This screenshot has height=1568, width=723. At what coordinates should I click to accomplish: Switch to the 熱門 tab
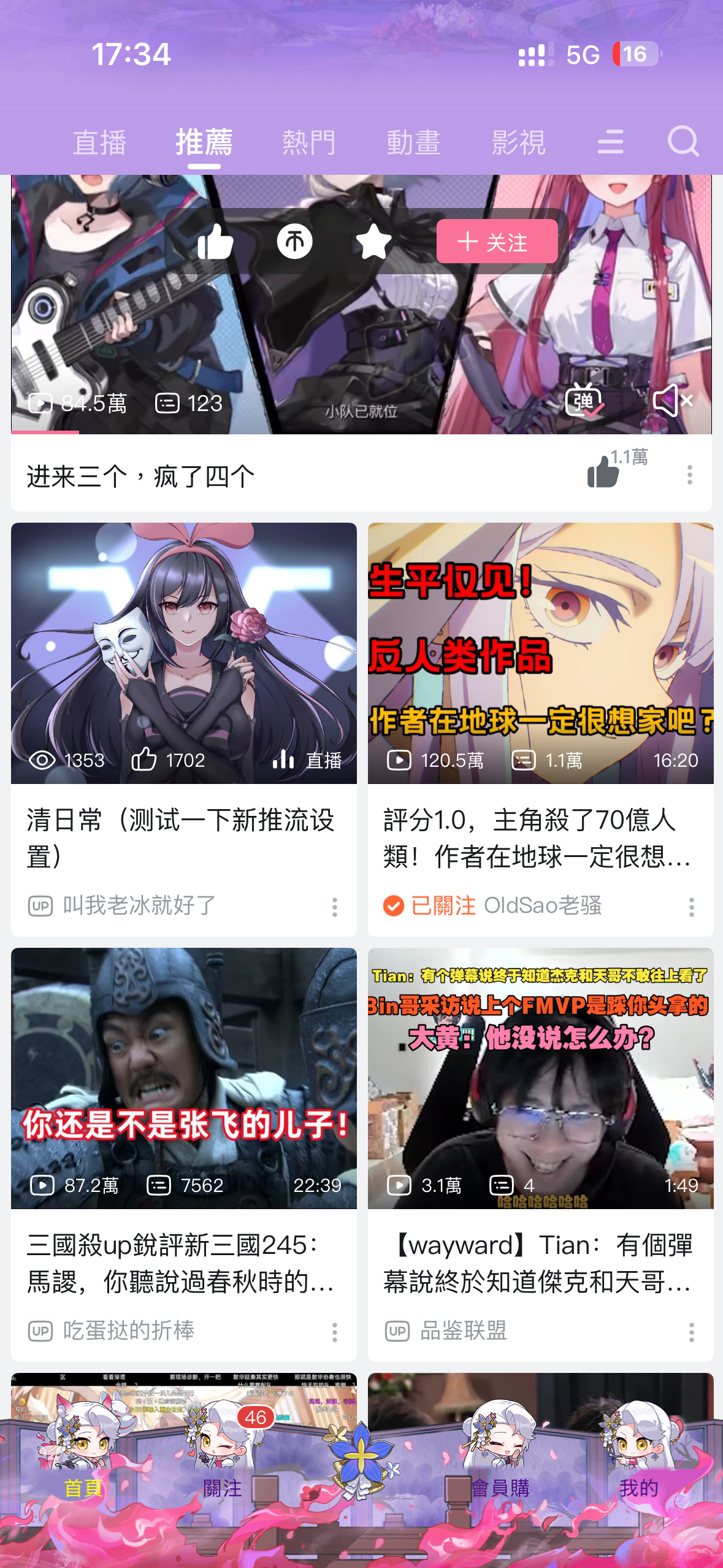pyautogui.click(x=308, y=143)
